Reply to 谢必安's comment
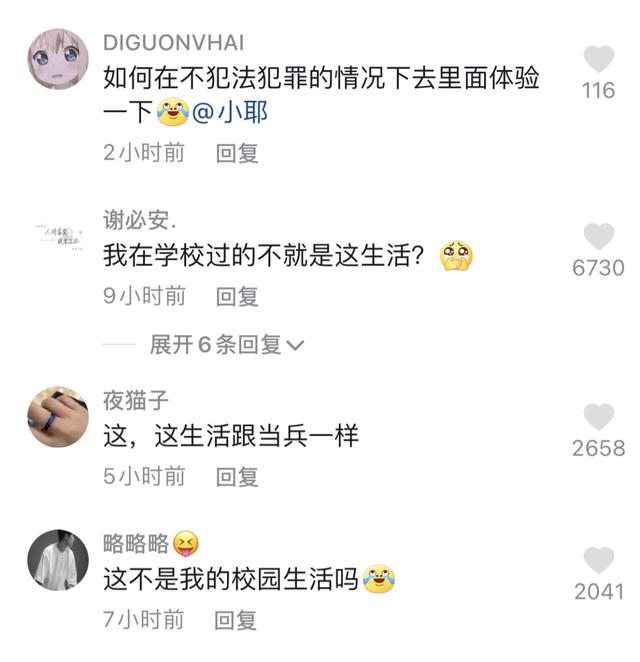This screenshot has width=640, height=662. pos(237,296)
